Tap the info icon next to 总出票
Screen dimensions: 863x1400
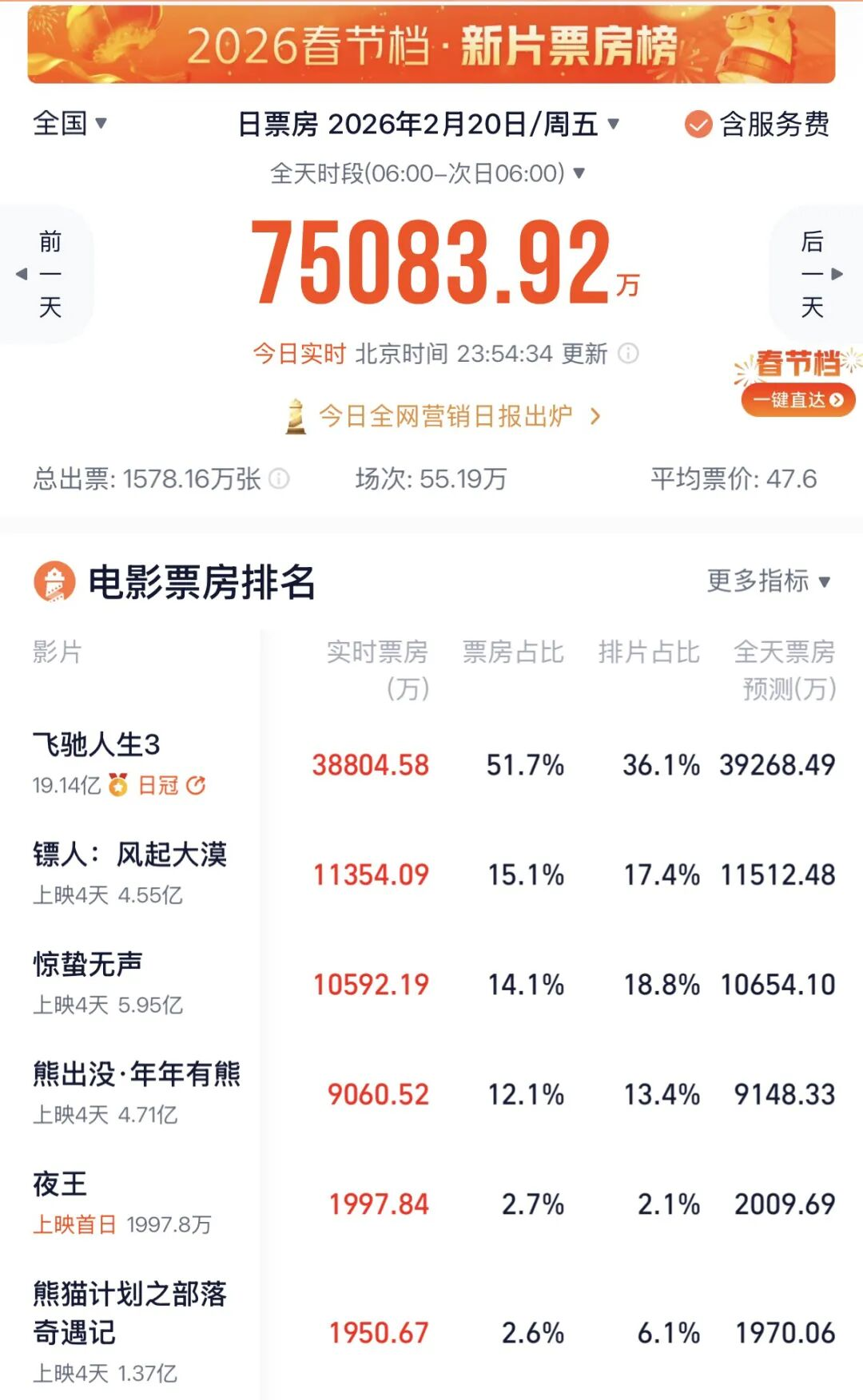pyautogui.click(x=279, y=478)
